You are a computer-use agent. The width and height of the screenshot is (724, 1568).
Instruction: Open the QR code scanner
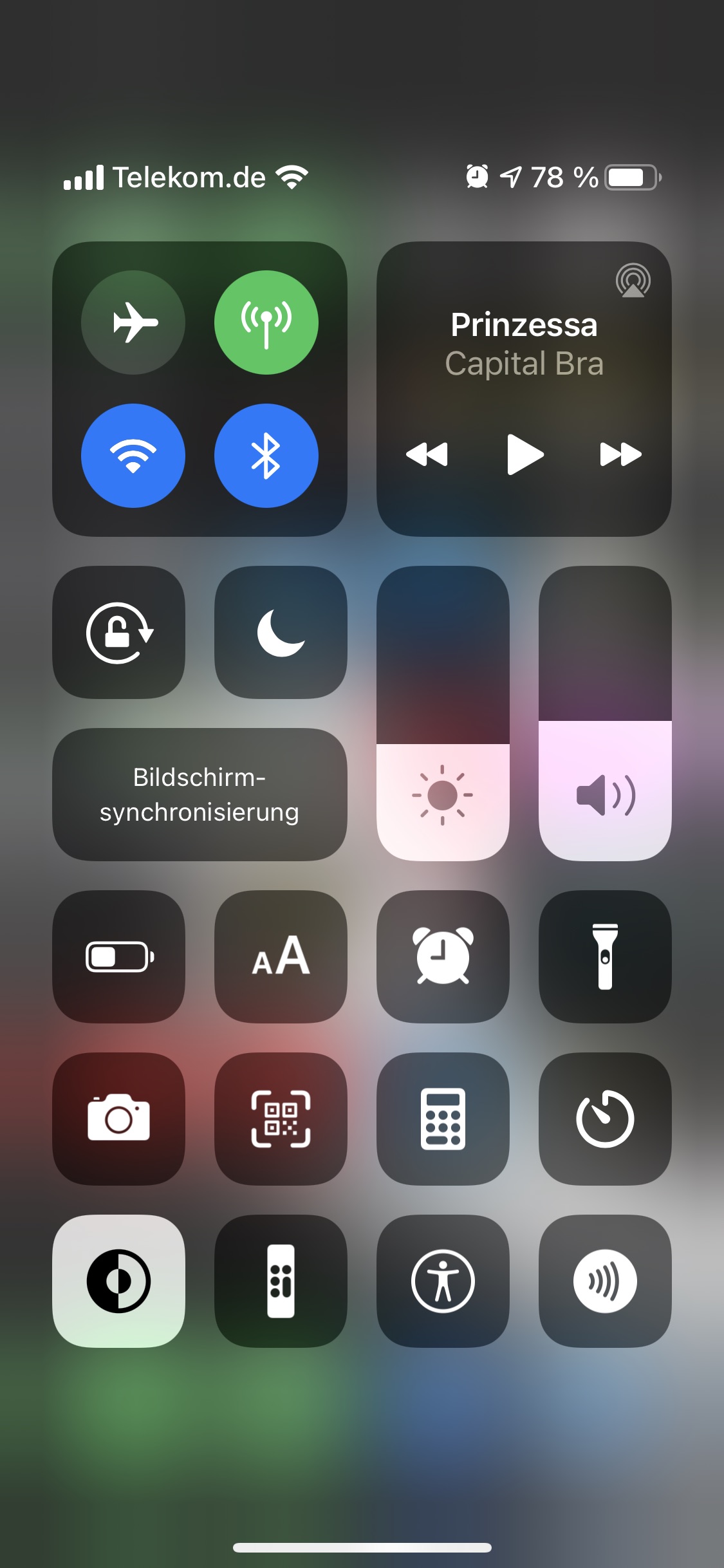pyautogui.click(x=281, y=1119)
